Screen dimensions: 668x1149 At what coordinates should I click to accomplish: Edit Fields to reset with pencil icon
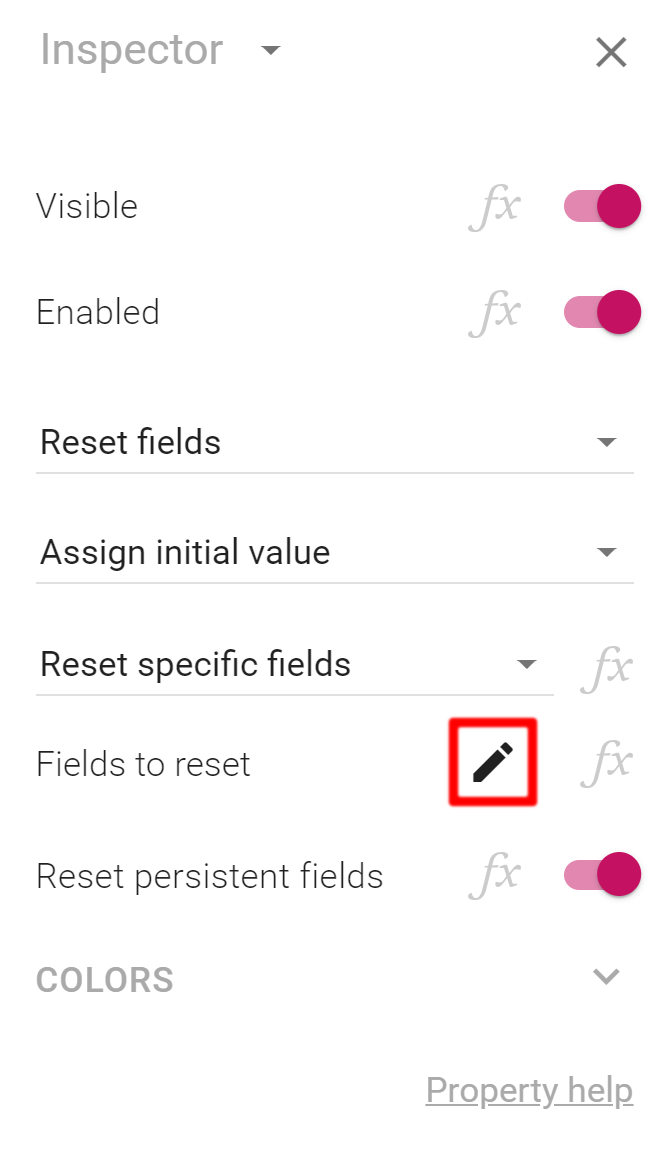click(x=493, y=762)
